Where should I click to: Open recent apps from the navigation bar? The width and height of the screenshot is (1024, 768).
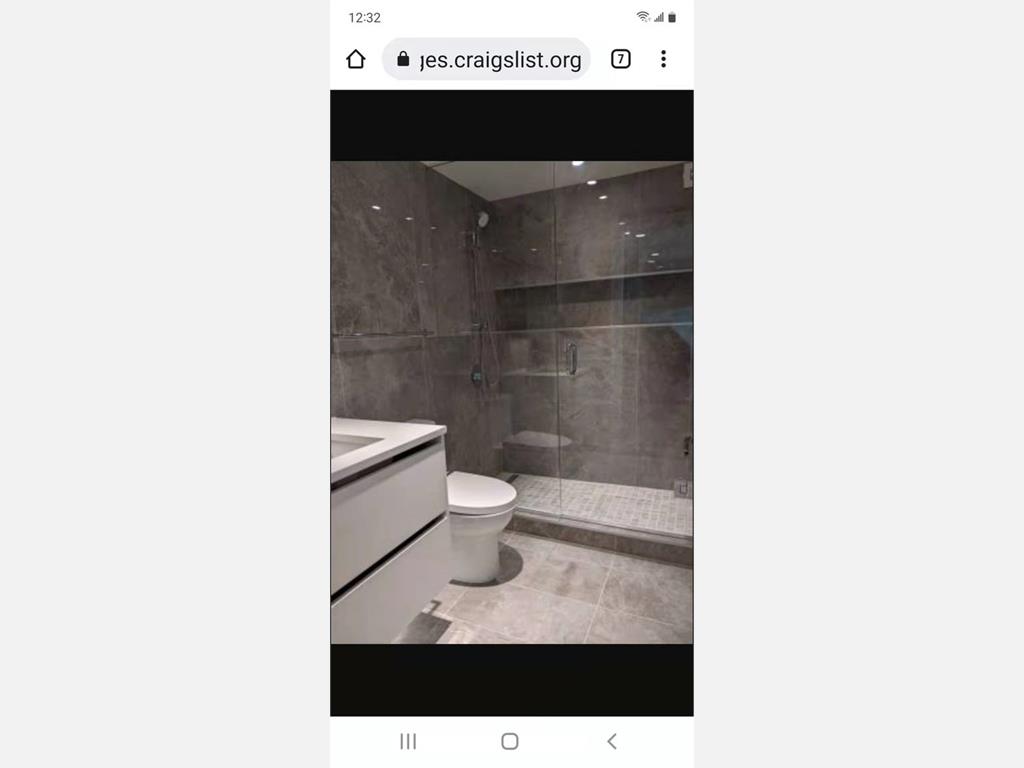[x=408, y=741]
